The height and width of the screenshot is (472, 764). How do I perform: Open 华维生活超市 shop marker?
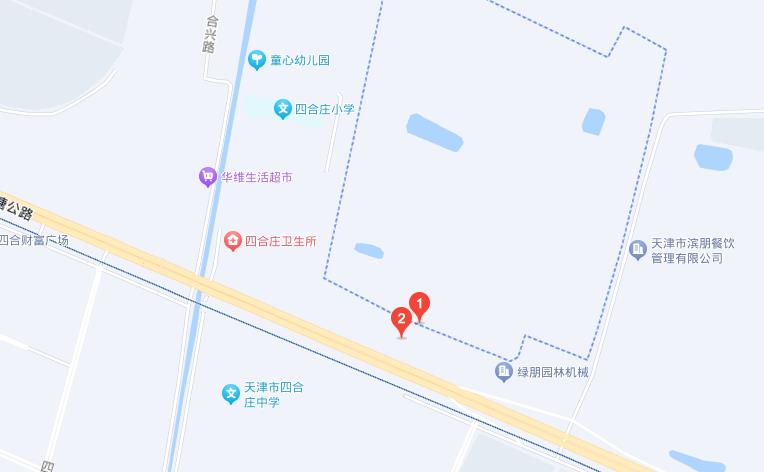(x=208, y=177)
